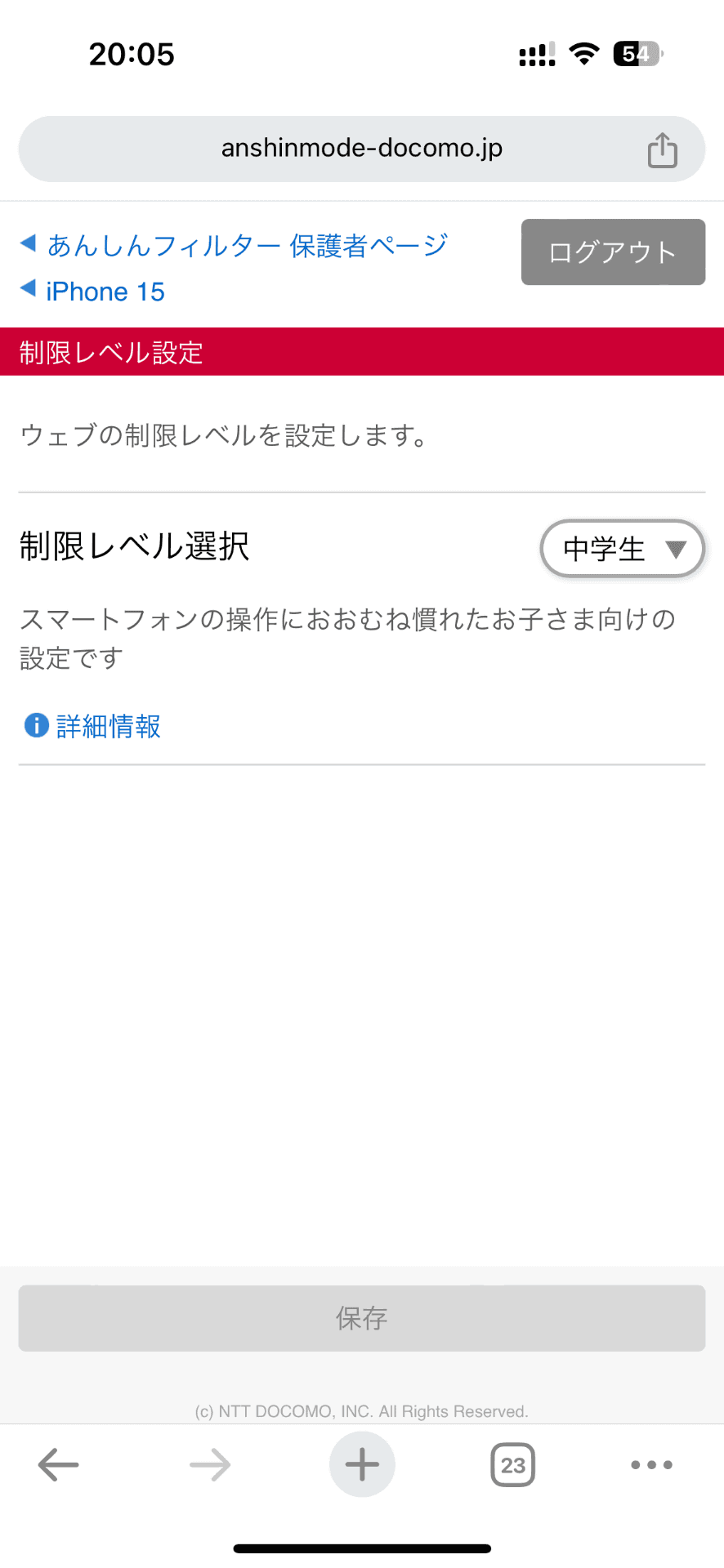Tap the anshinmode-docomo.jp address field
The height and width of the screenshot is (1568, 724).
pyautogui.click(x=362, y=149)
